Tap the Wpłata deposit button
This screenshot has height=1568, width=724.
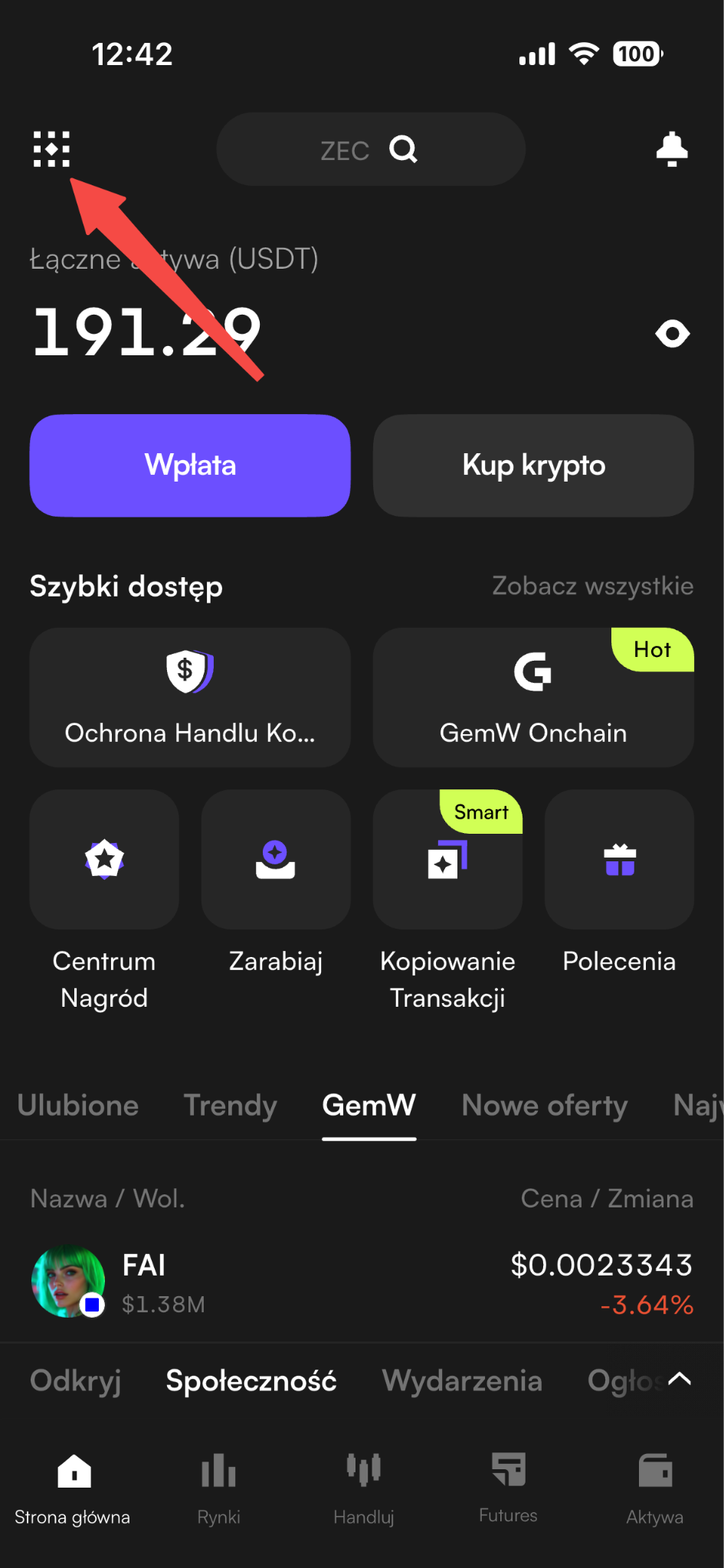coord(190,465)
